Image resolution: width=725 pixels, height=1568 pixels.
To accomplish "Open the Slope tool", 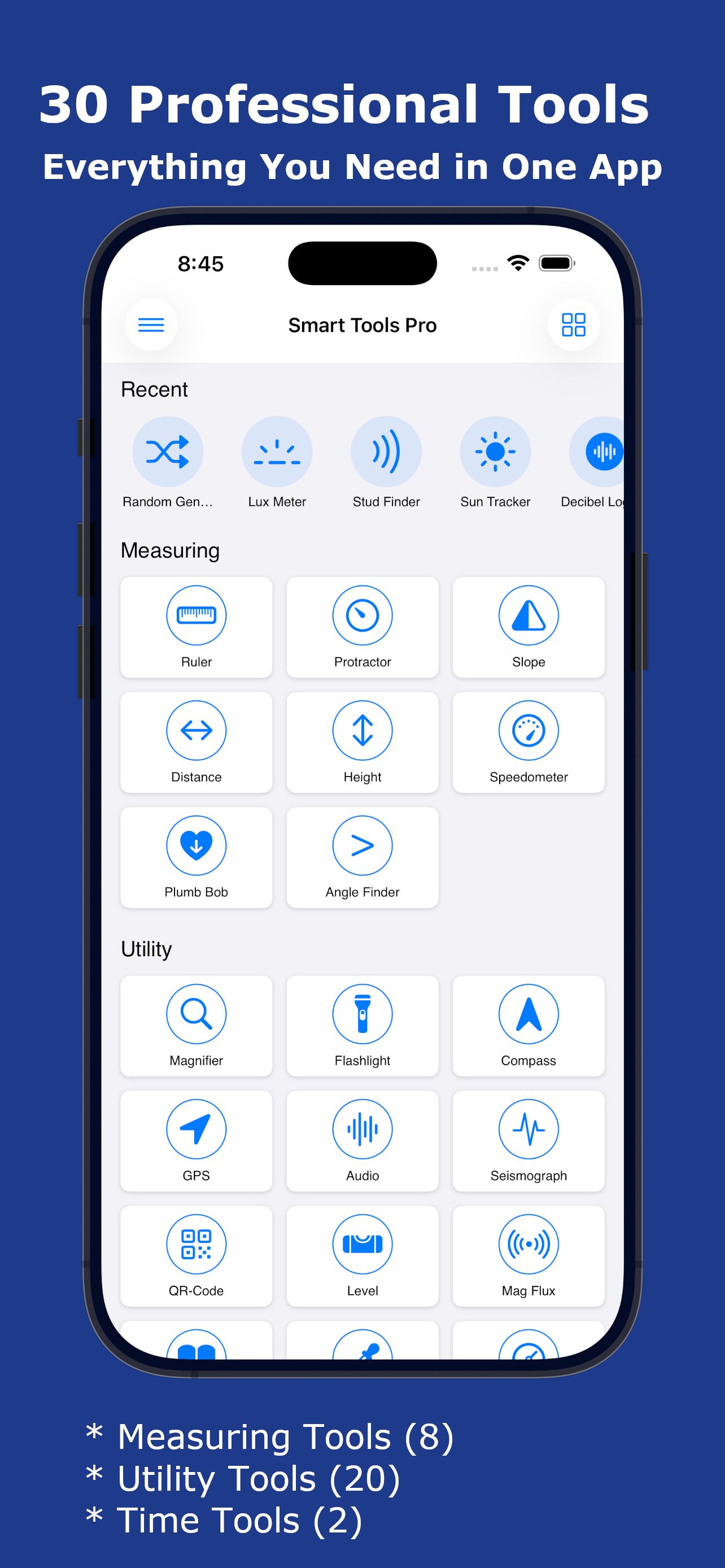I will (529, 628).
